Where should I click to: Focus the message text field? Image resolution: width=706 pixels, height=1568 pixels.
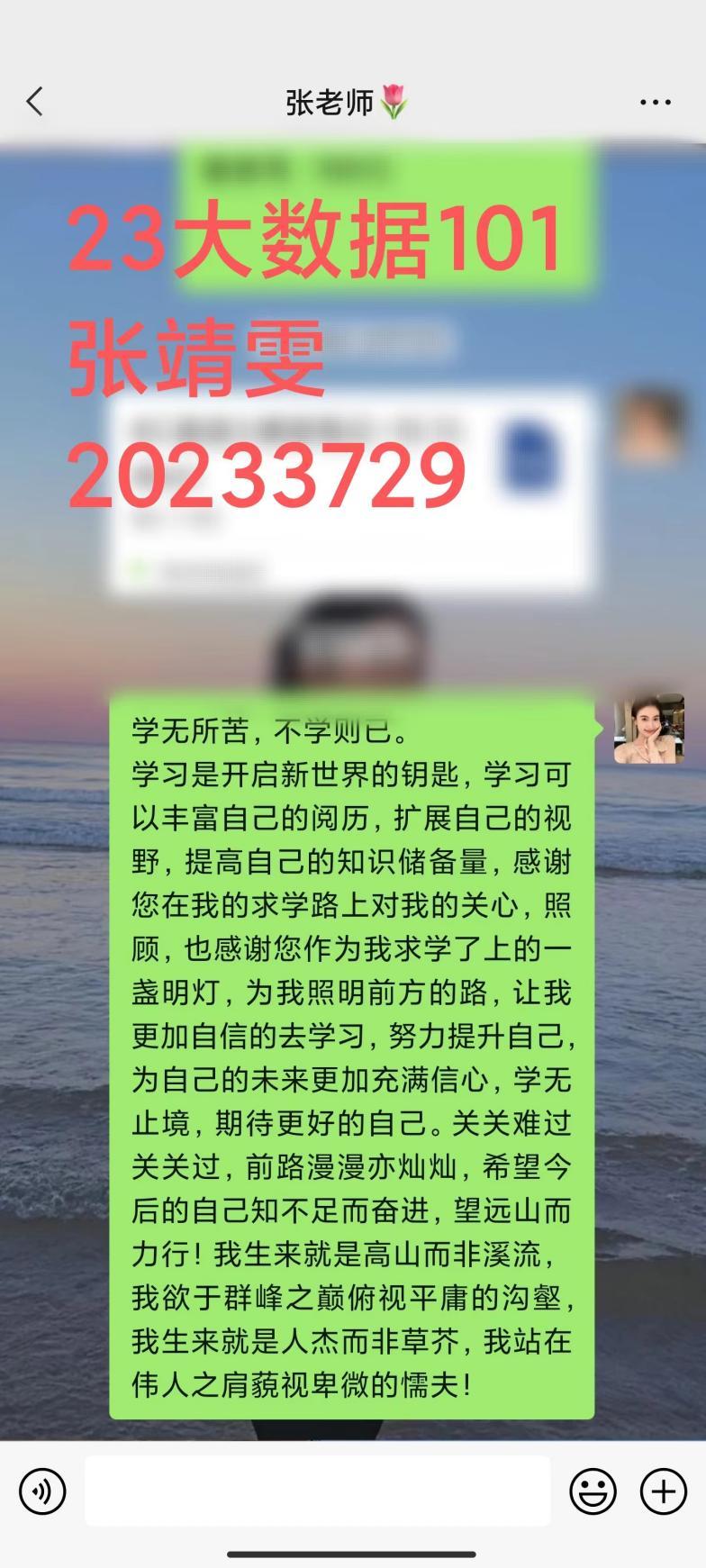click(x=317, y=1491)
